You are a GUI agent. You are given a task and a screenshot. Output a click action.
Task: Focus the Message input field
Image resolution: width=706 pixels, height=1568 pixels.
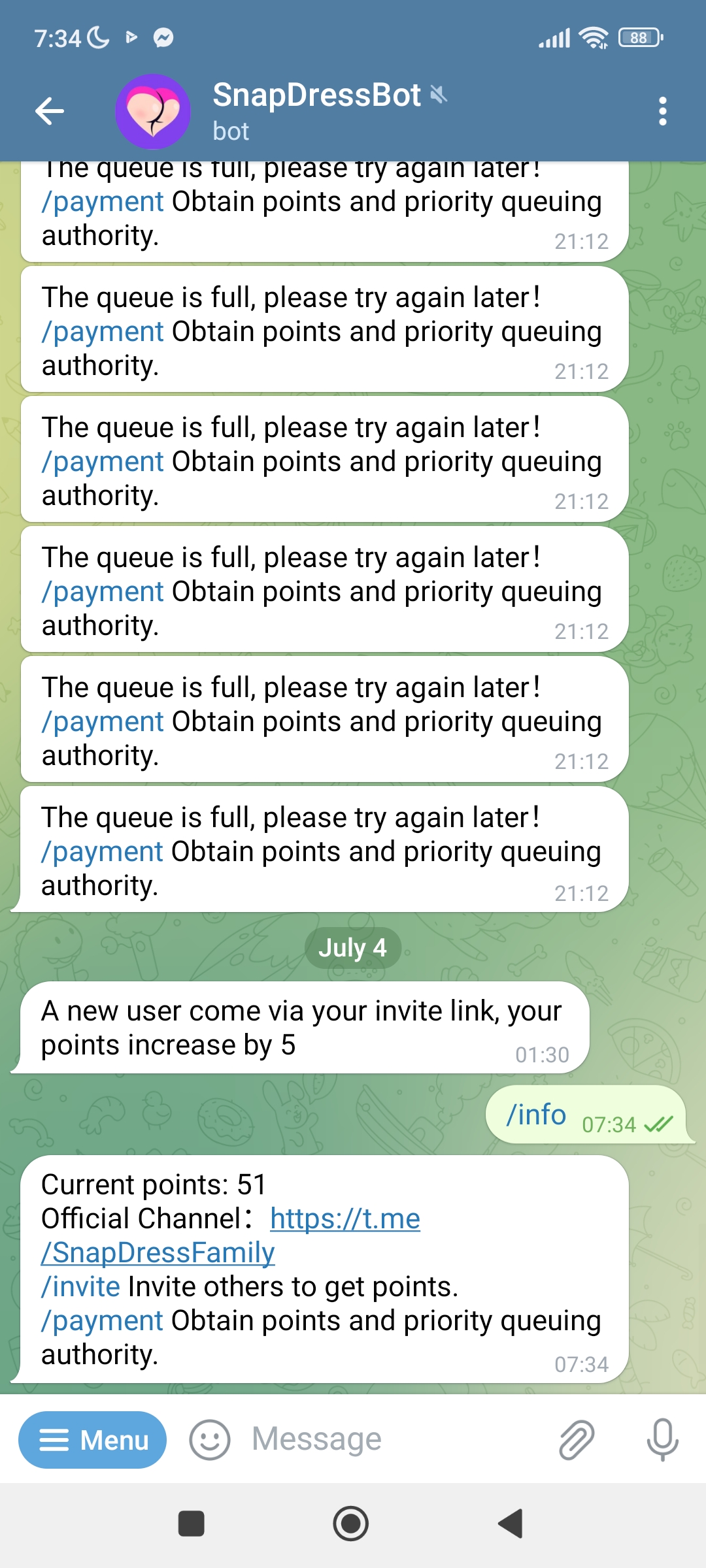tap(392, 1440)
